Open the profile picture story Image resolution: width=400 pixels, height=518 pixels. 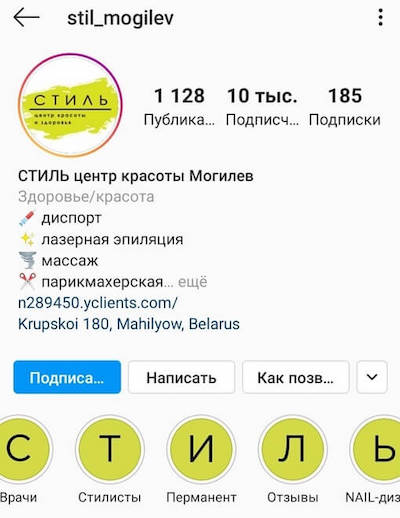pyautogui.click(x=70, y=105)
